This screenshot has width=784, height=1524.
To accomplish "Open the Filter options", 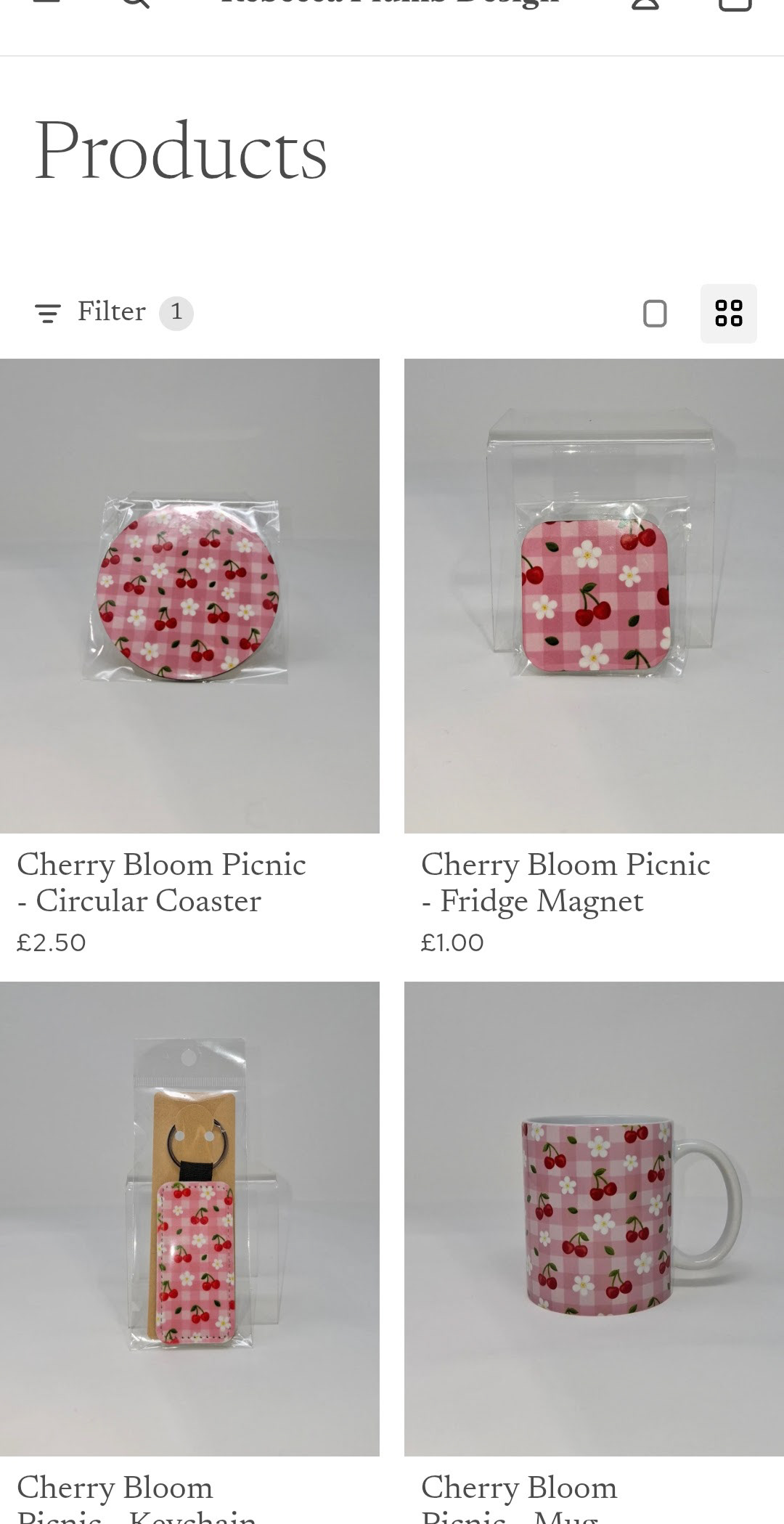I will click(114, 313).
